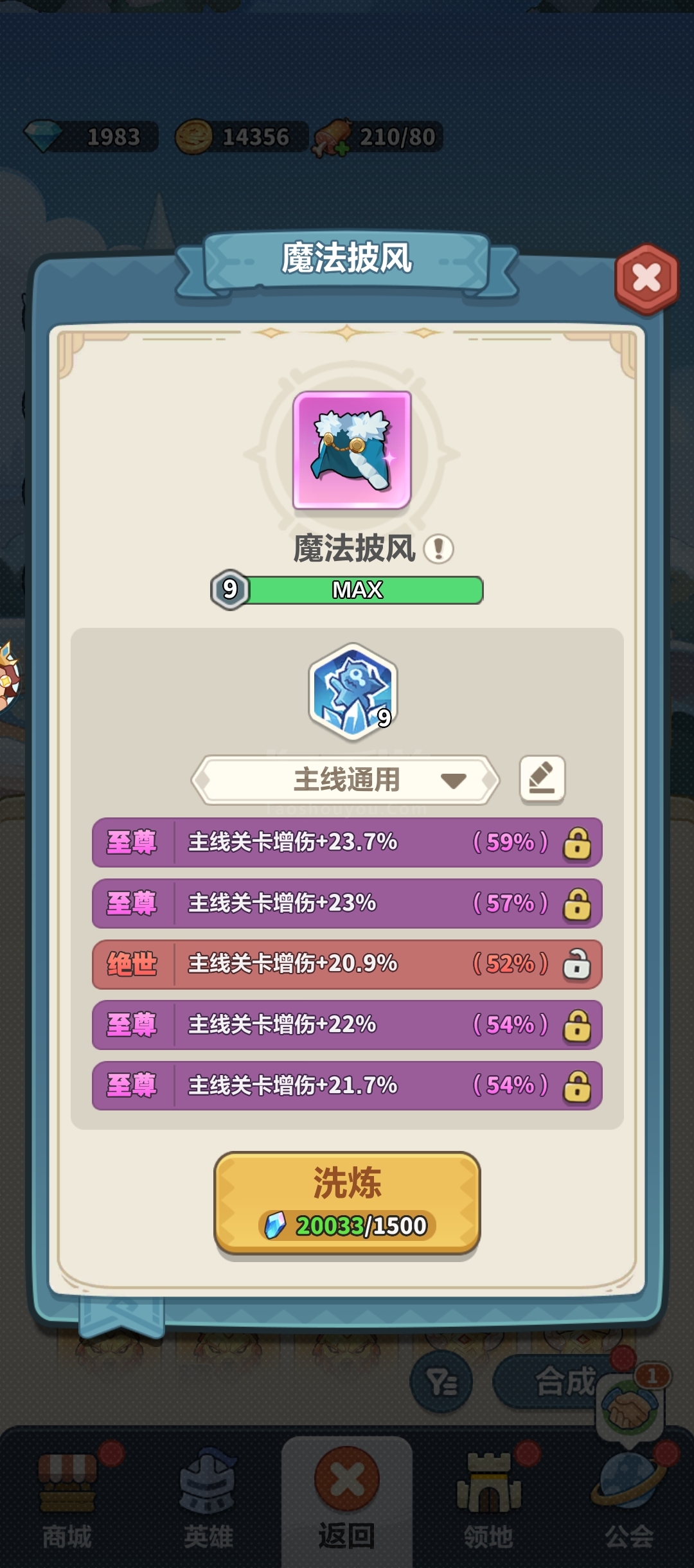Lock the 绝世 主线关卡增伤+20.9% attribute
Image resolution: width=694 pixels, height=1568 pixels.
pyautogui.click(x=577, y=964)
